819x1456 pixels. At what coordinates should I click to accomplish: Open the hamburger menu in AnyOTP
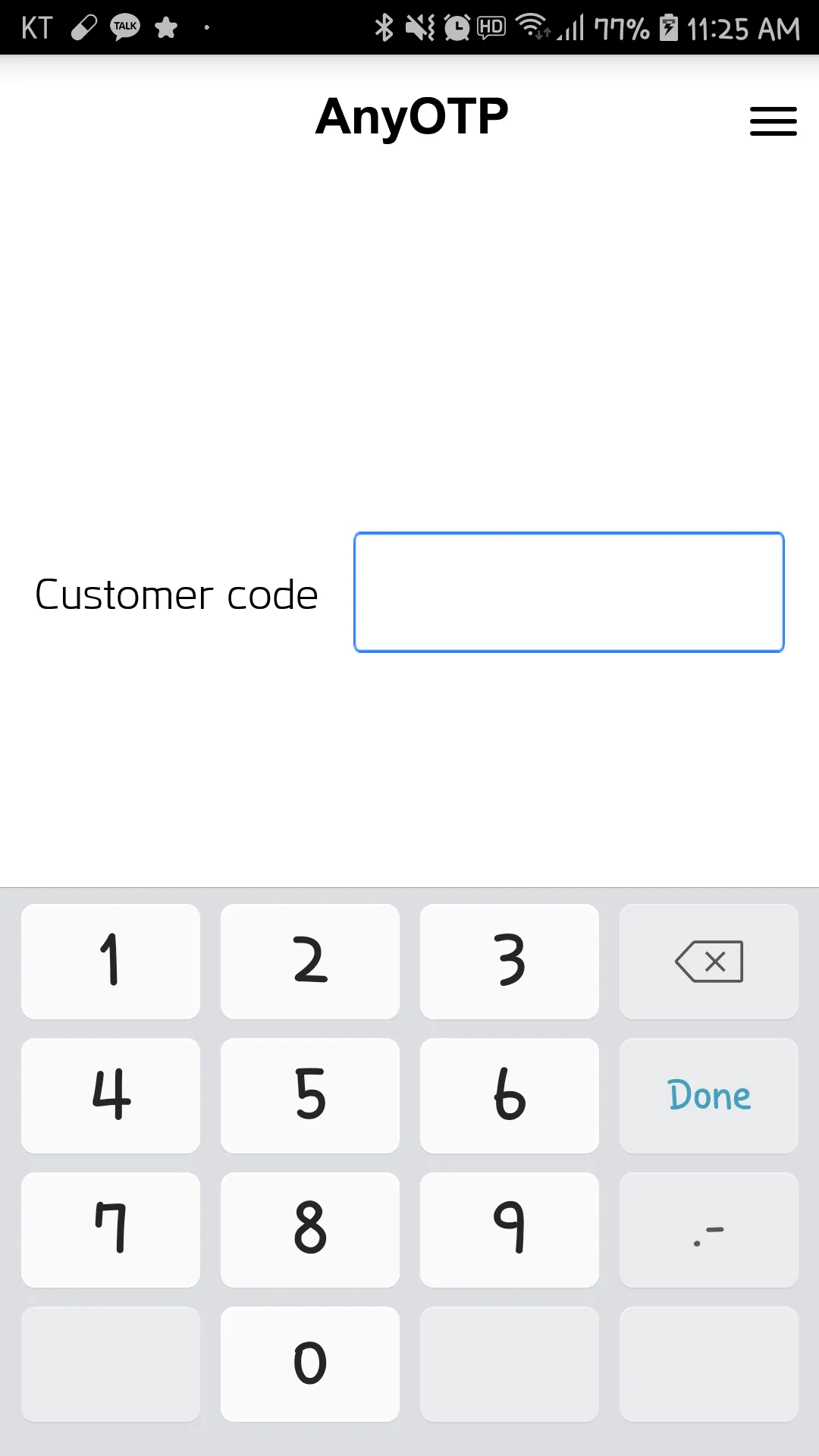773,121
